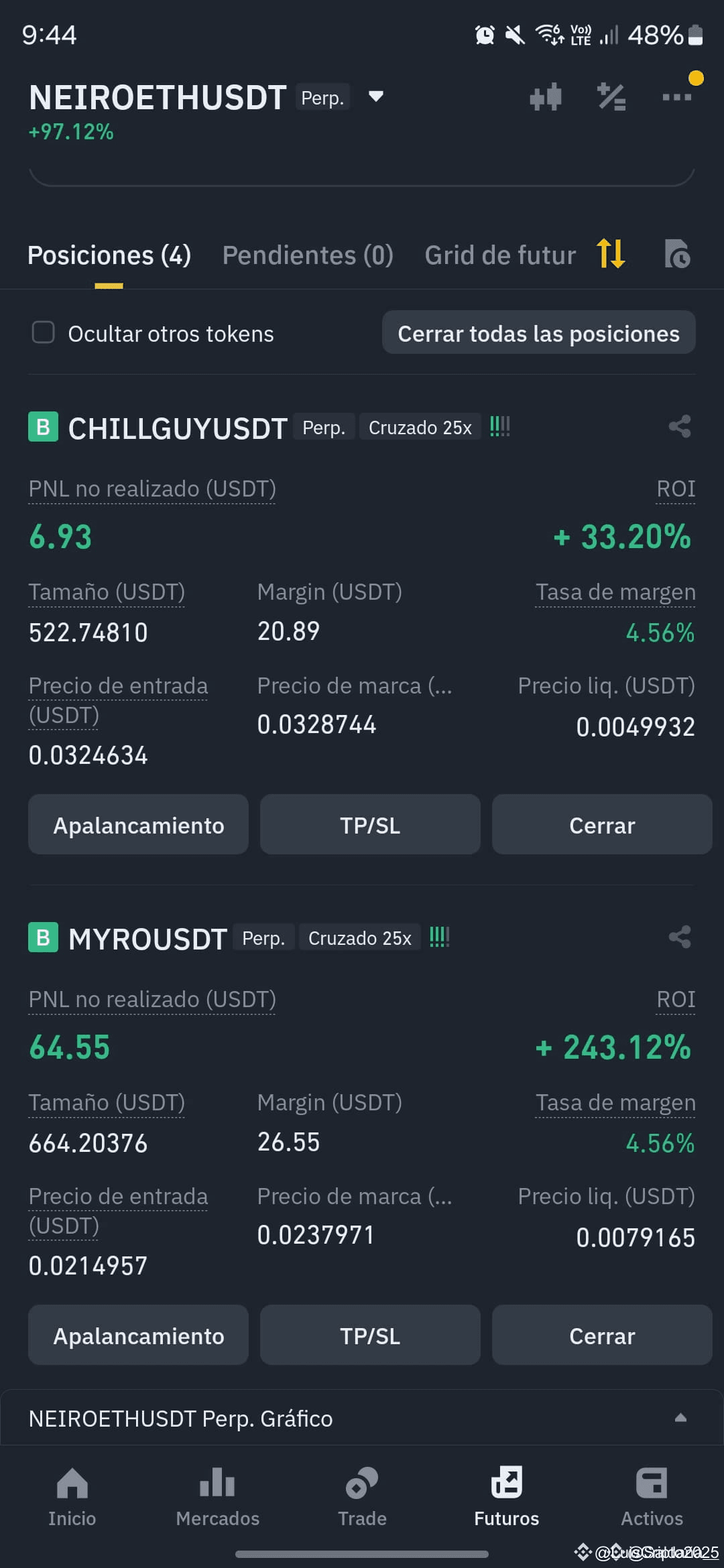Open the three-dot overflow menu
Viewport: 724px width, 1568px height.
[x=676, y=97]
